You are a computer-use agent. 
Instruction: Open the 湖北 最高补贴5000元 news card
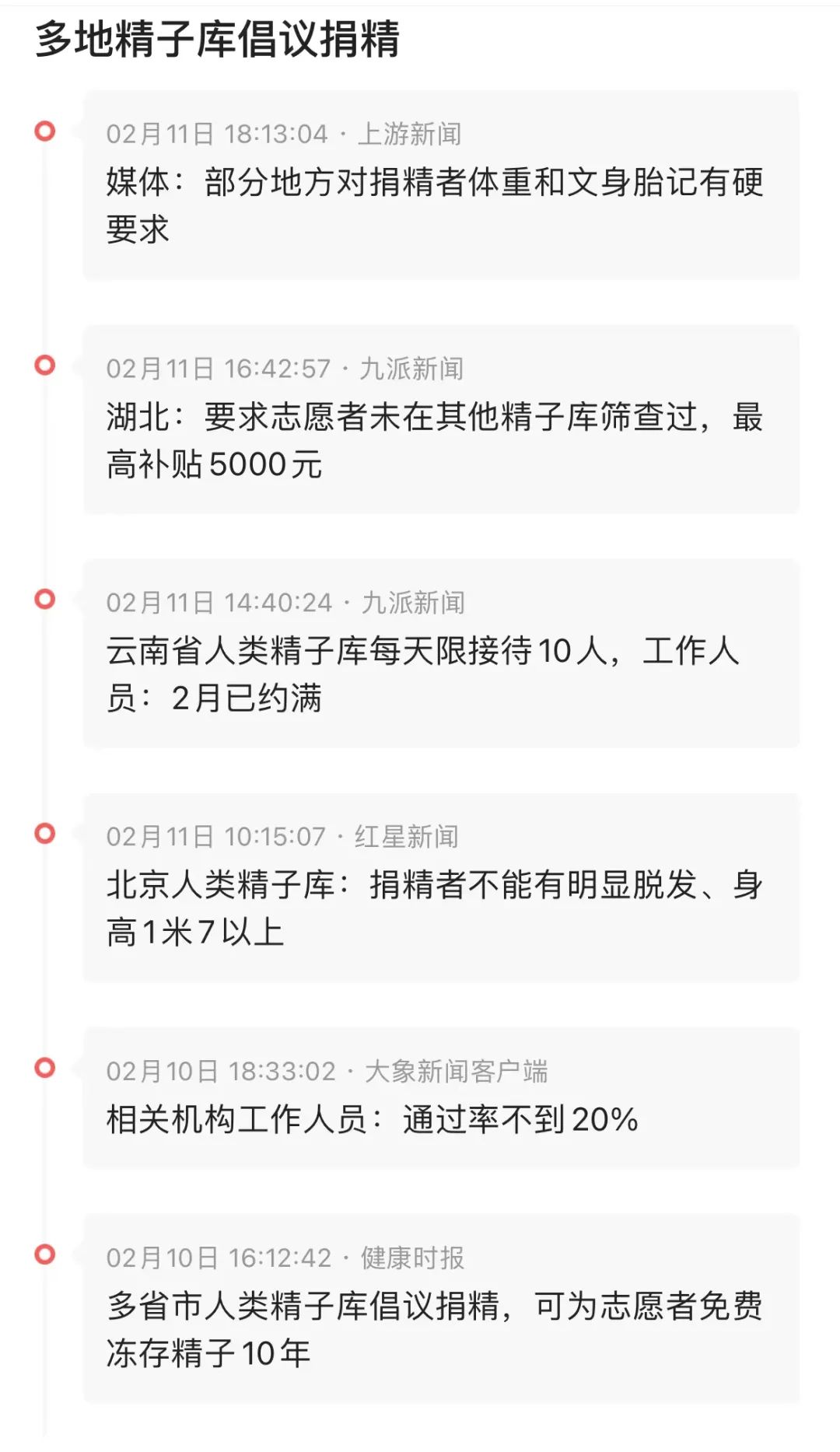(441, 419)
